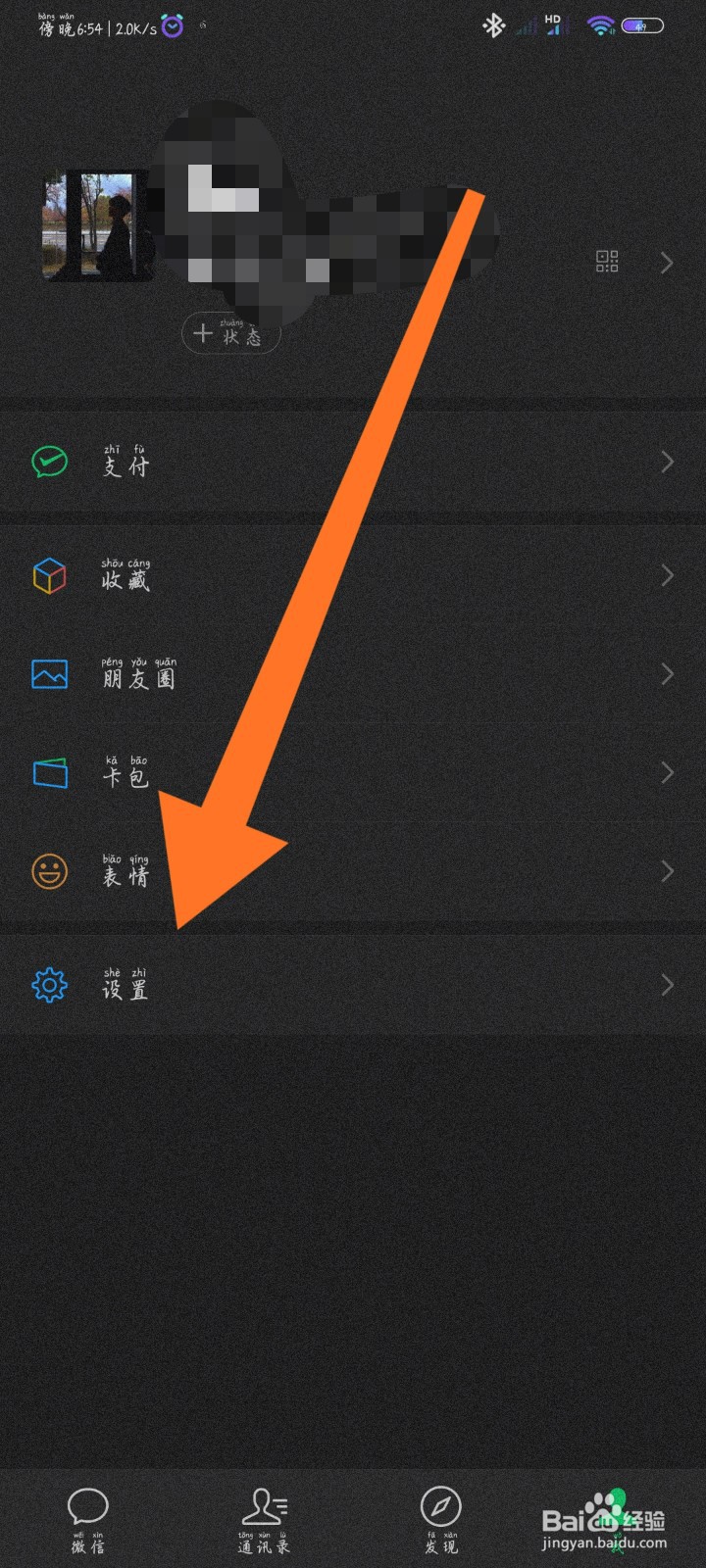The height and width of the screenshot is (1568, 706).
Task: Tap the 状态 (Status) button
Action: [231, 334]
